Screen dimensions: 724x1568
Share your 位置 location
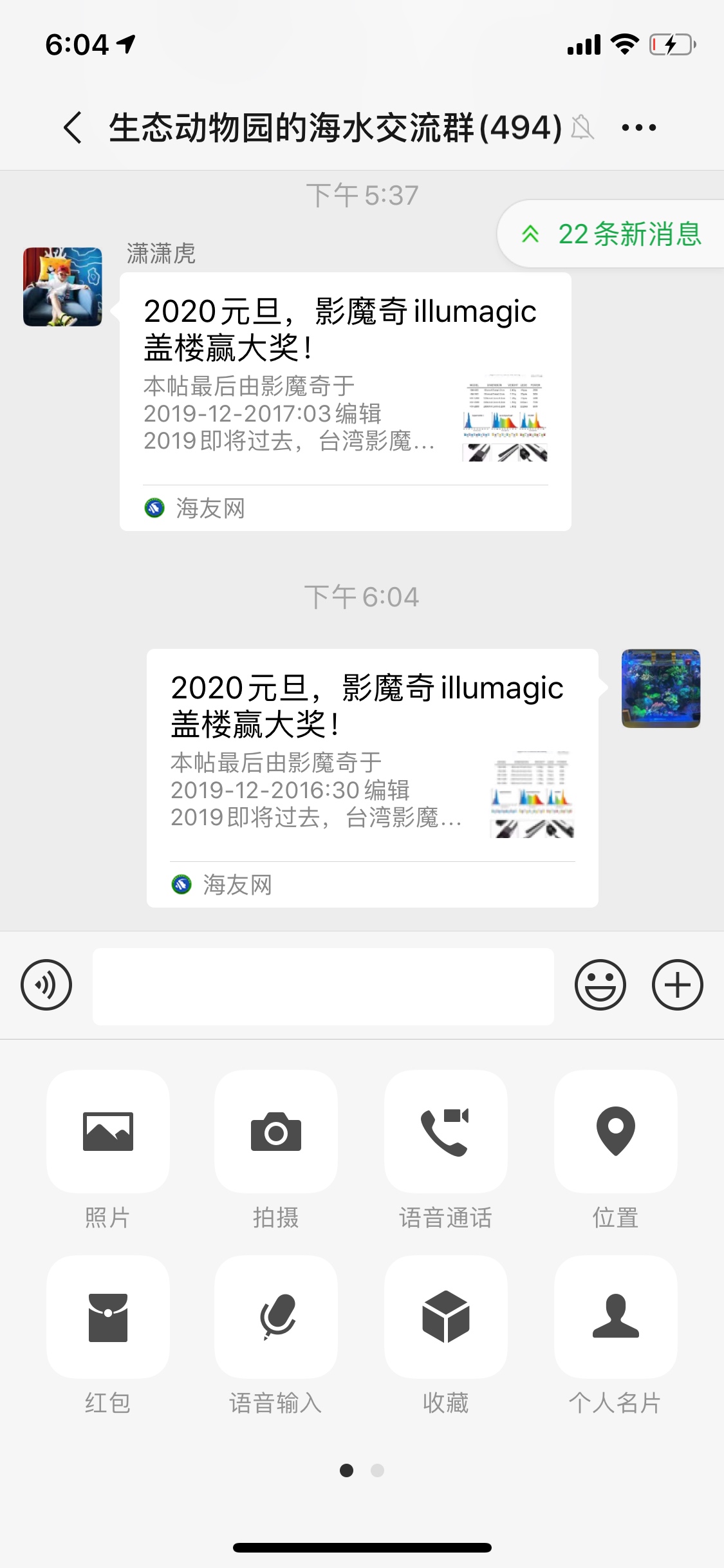pos(615,1131)
